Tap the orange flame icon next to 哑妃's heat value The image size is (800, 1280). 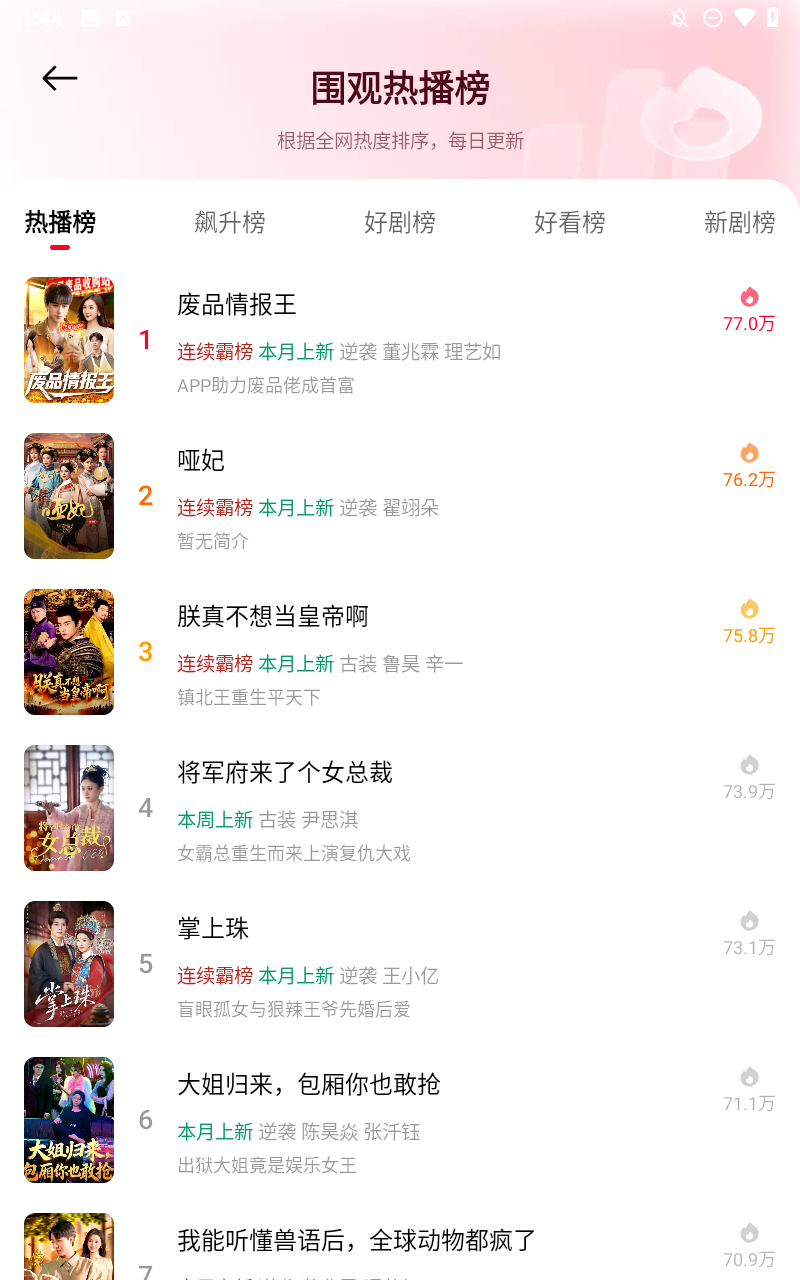[749, 453]
